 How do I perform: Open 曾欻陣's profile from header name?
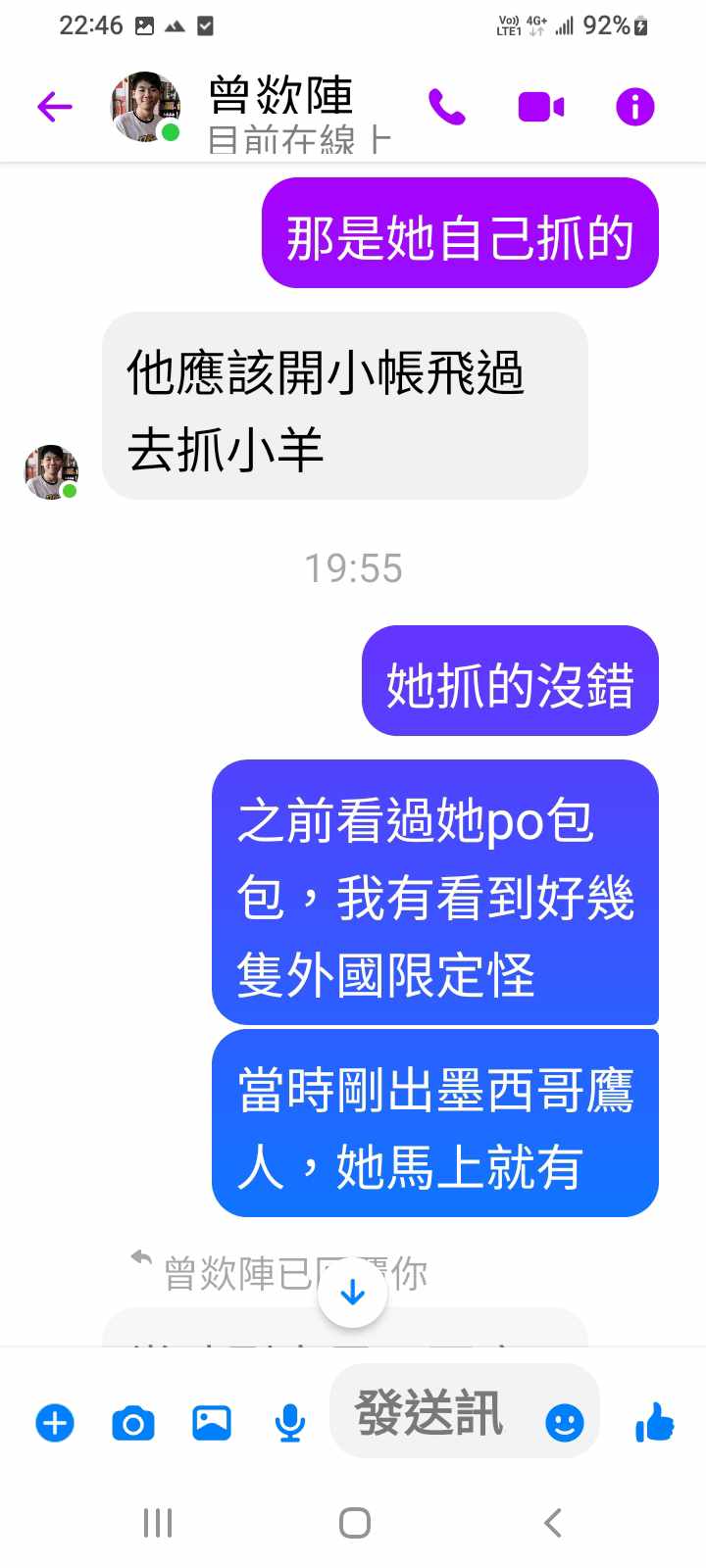click(280, 96)
